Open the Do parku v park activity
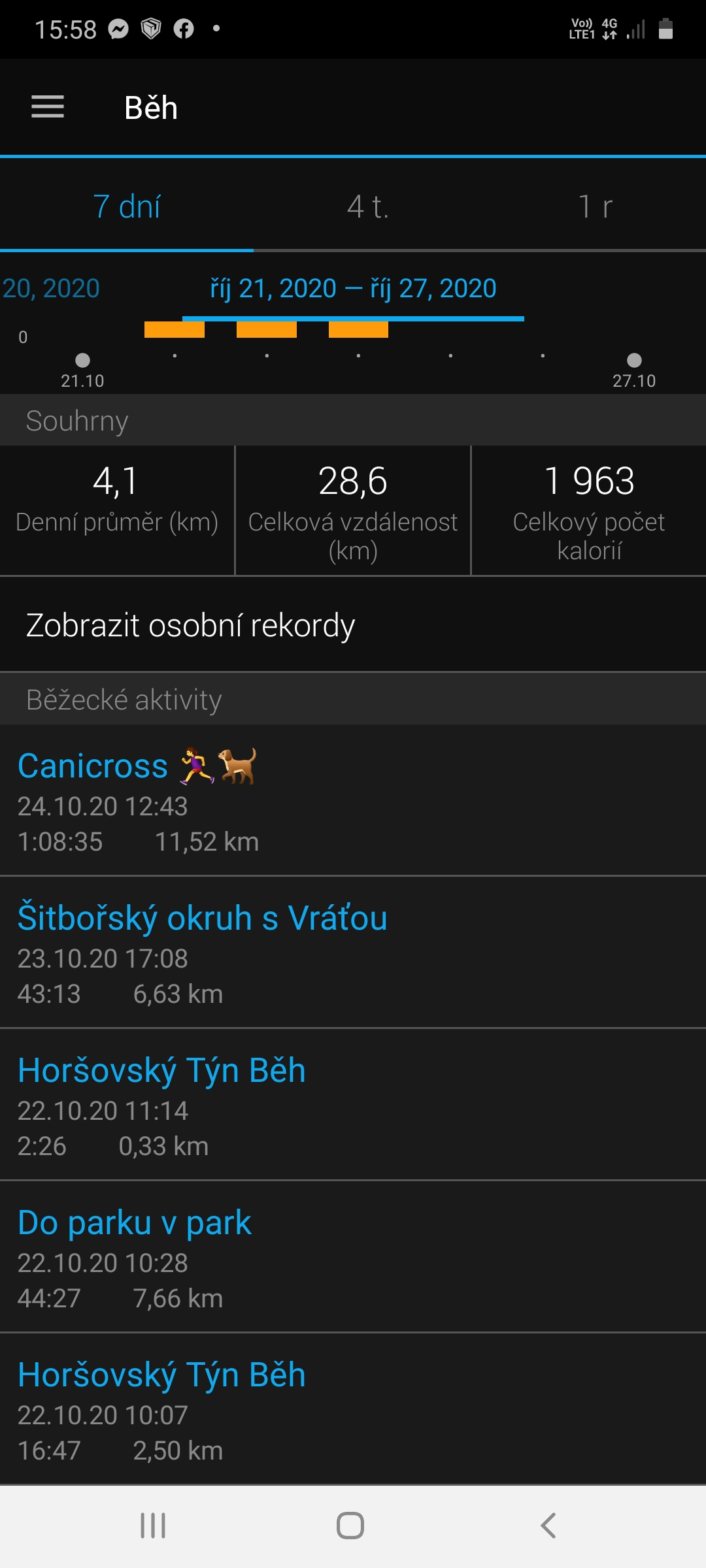The height and width of the screenshot is (1568, 706). tap(353, 1257)
